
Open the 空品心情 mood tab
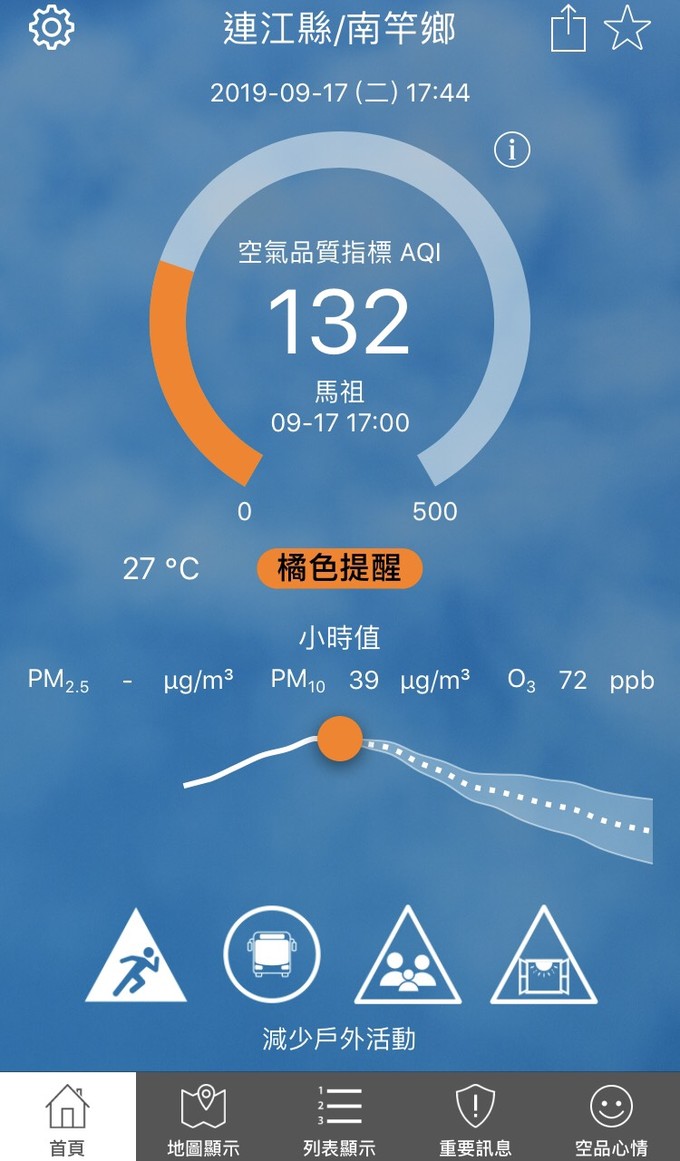[x=611, y=1118]
